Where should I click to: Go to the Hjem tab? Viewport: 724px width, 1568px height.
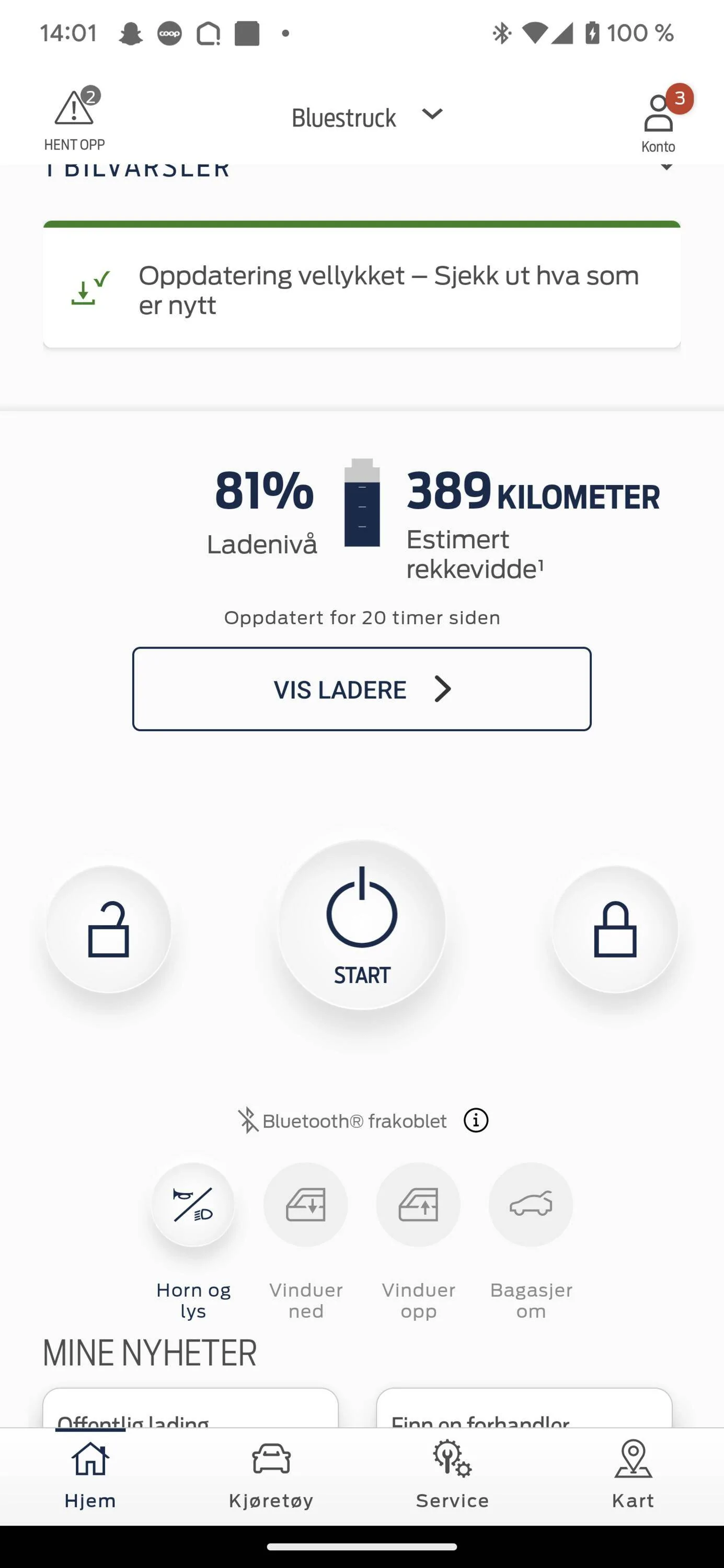pos(90,1474)
